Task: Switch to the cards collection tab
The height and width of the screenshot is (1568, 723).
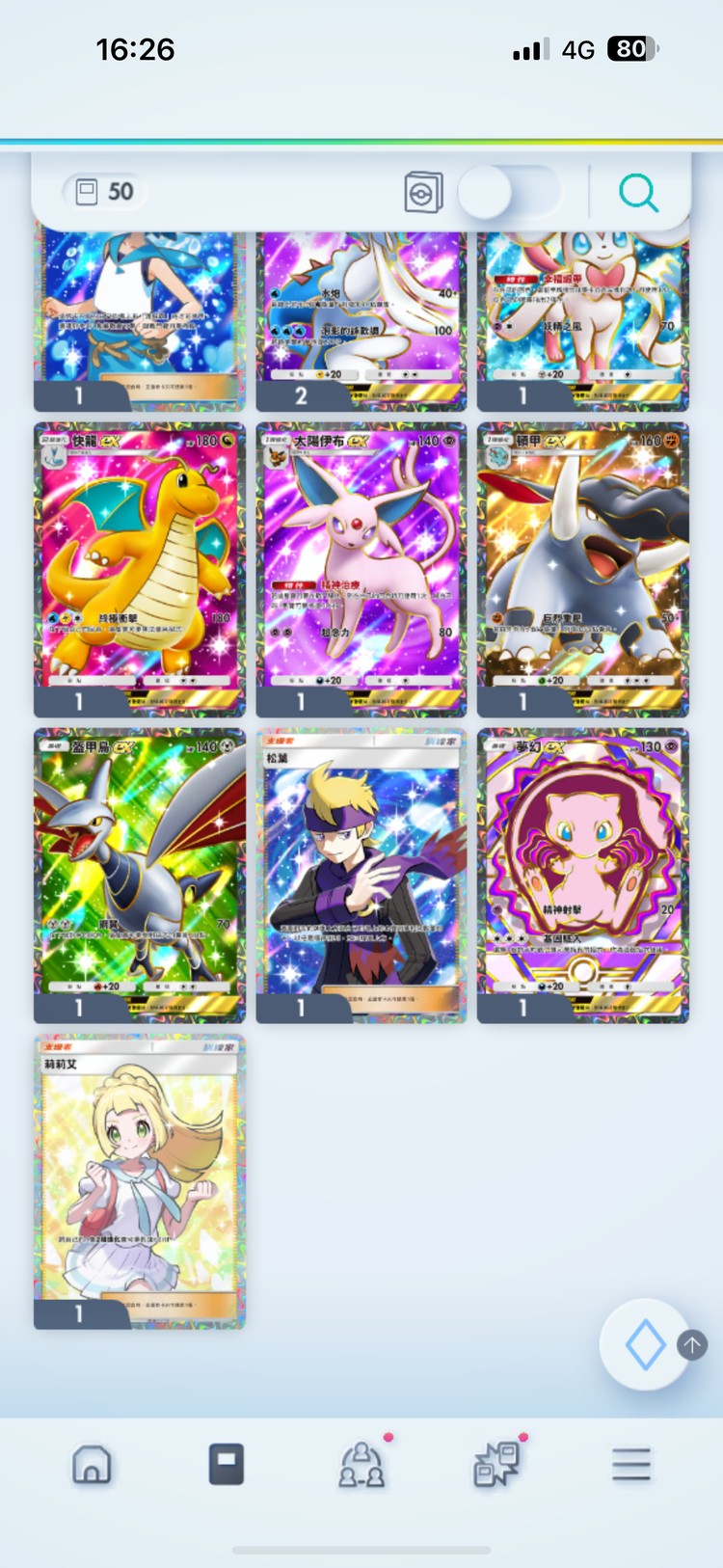Action: 227,1465
